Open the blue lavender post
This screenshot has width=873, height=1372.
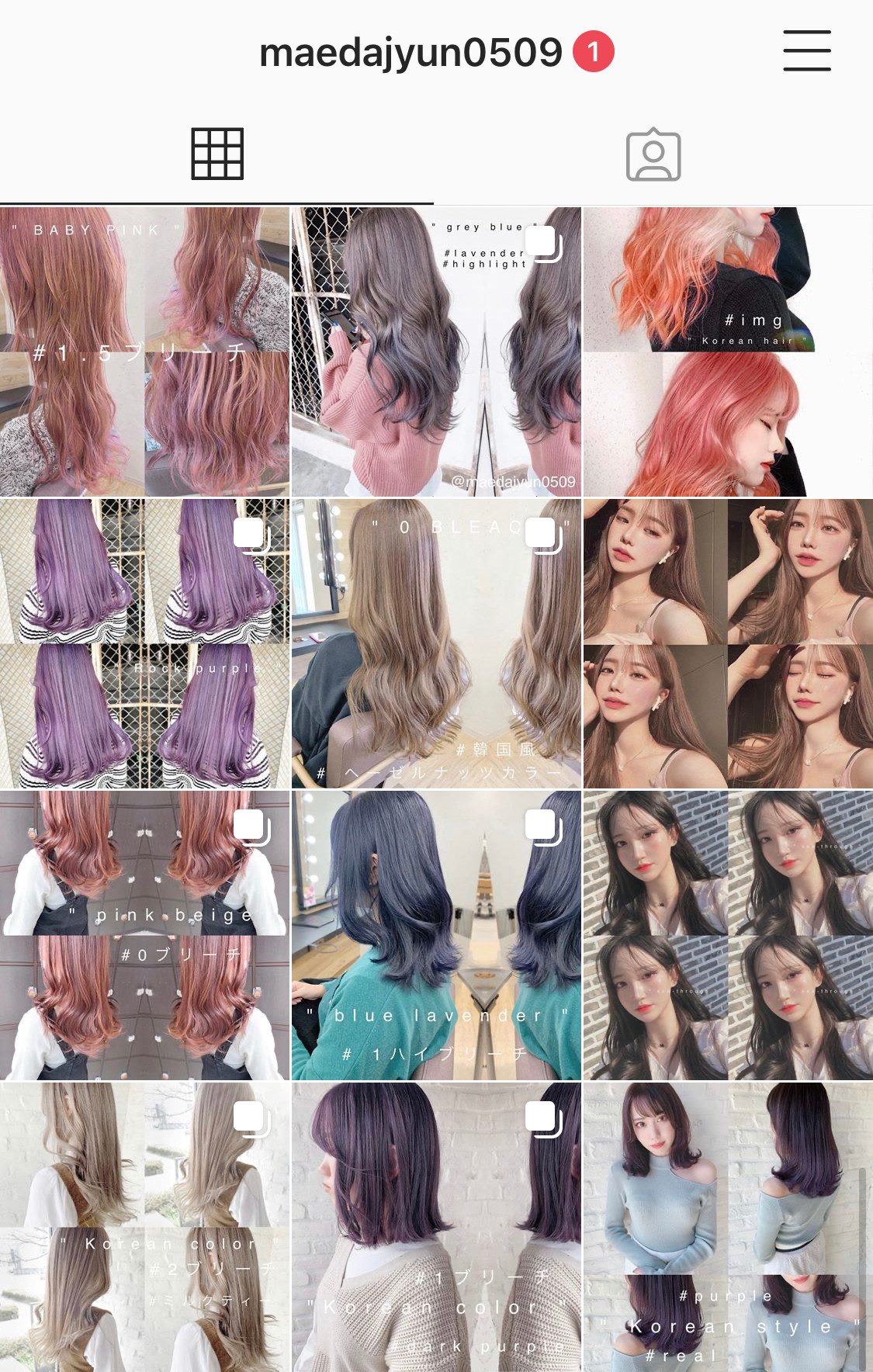(436, 935)
